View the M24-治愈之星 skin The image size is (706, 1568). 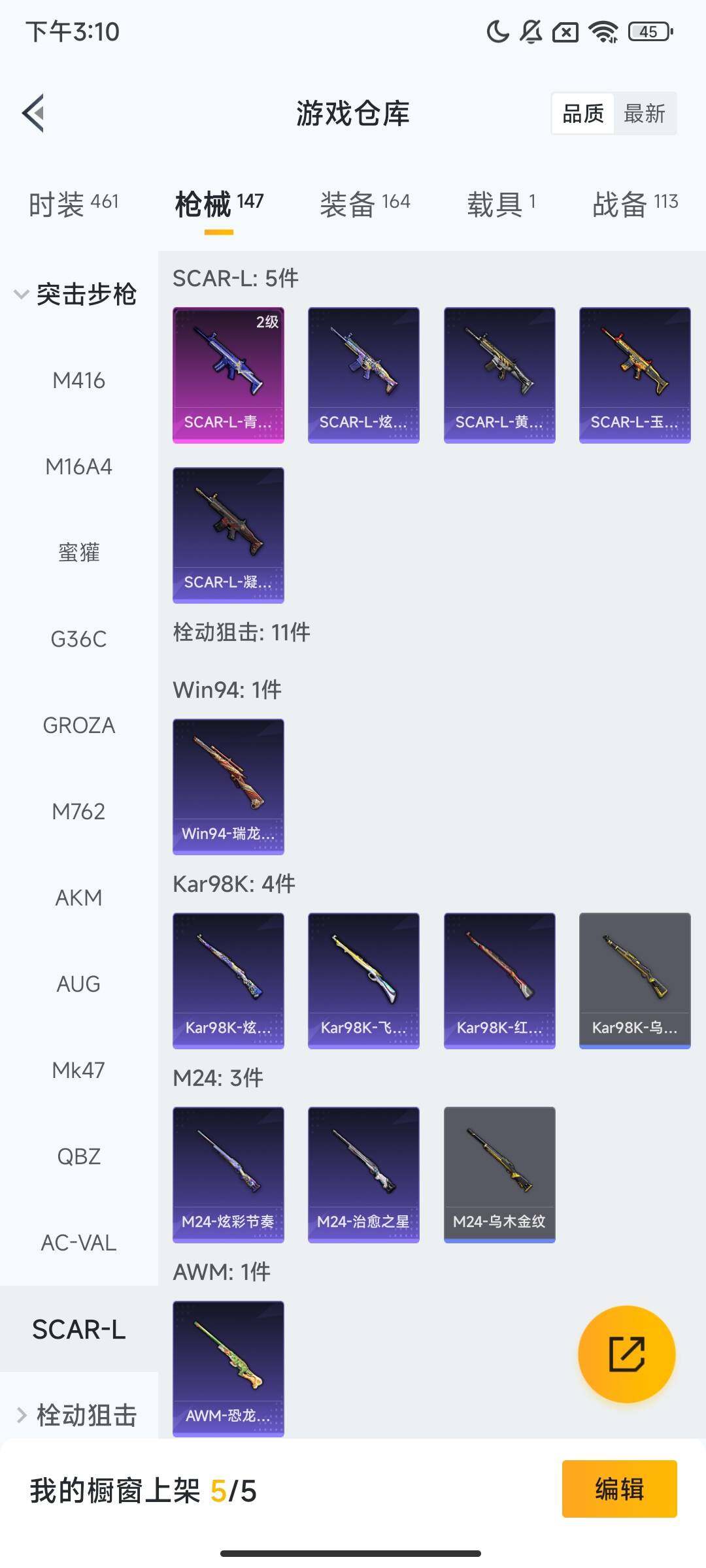(x=363, y=1175)
